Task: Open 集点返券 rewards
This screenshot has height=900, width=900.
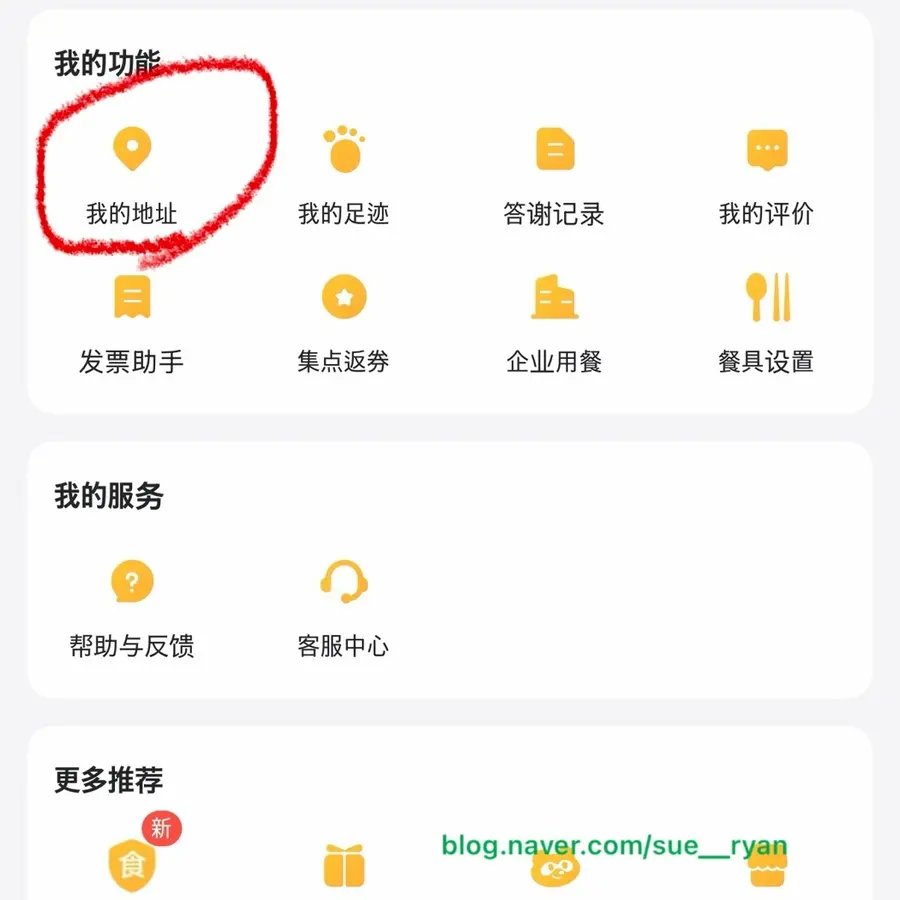Action: point(343,324)
